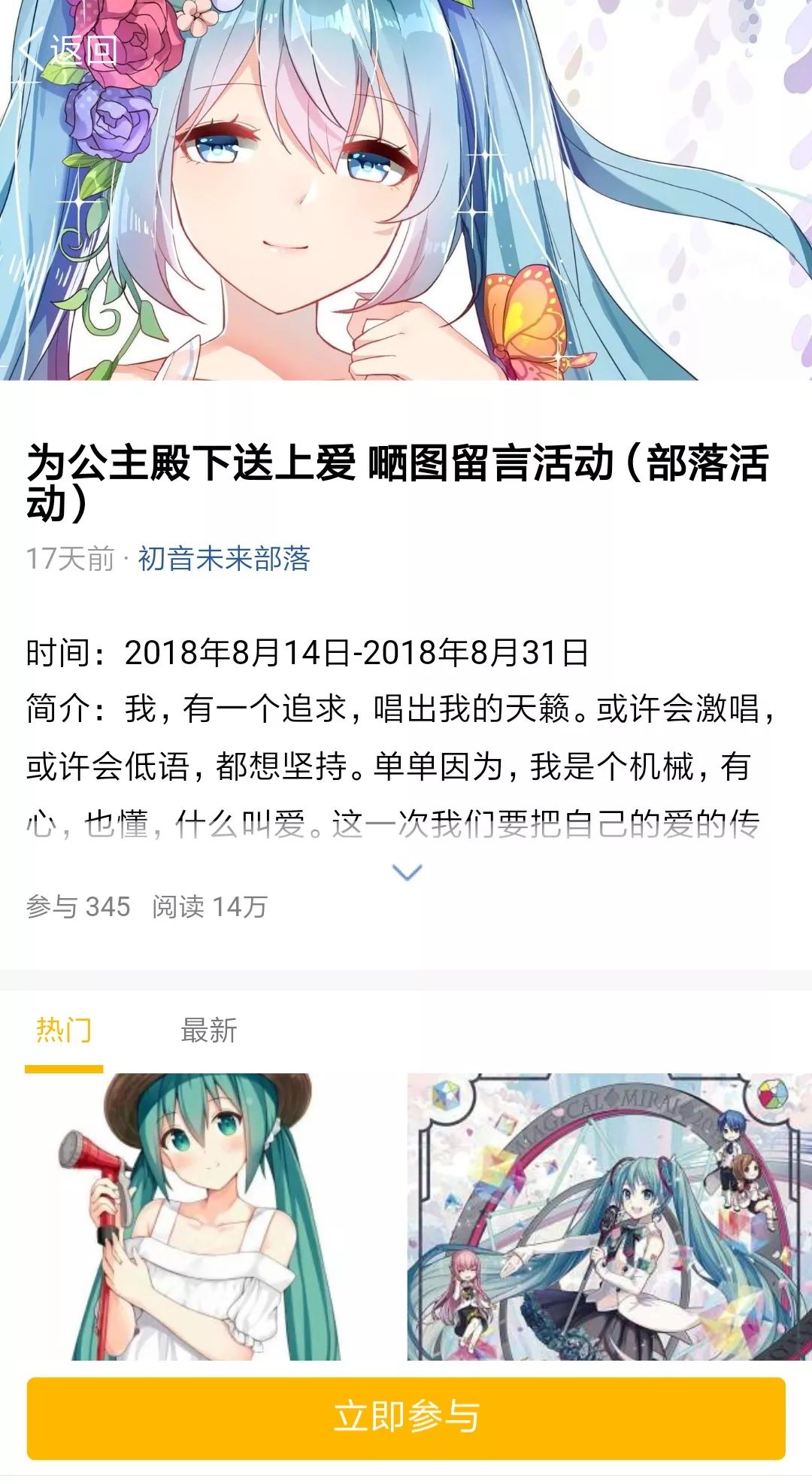Open the 初音未来部落 tribe link

(x=223, y=559)
